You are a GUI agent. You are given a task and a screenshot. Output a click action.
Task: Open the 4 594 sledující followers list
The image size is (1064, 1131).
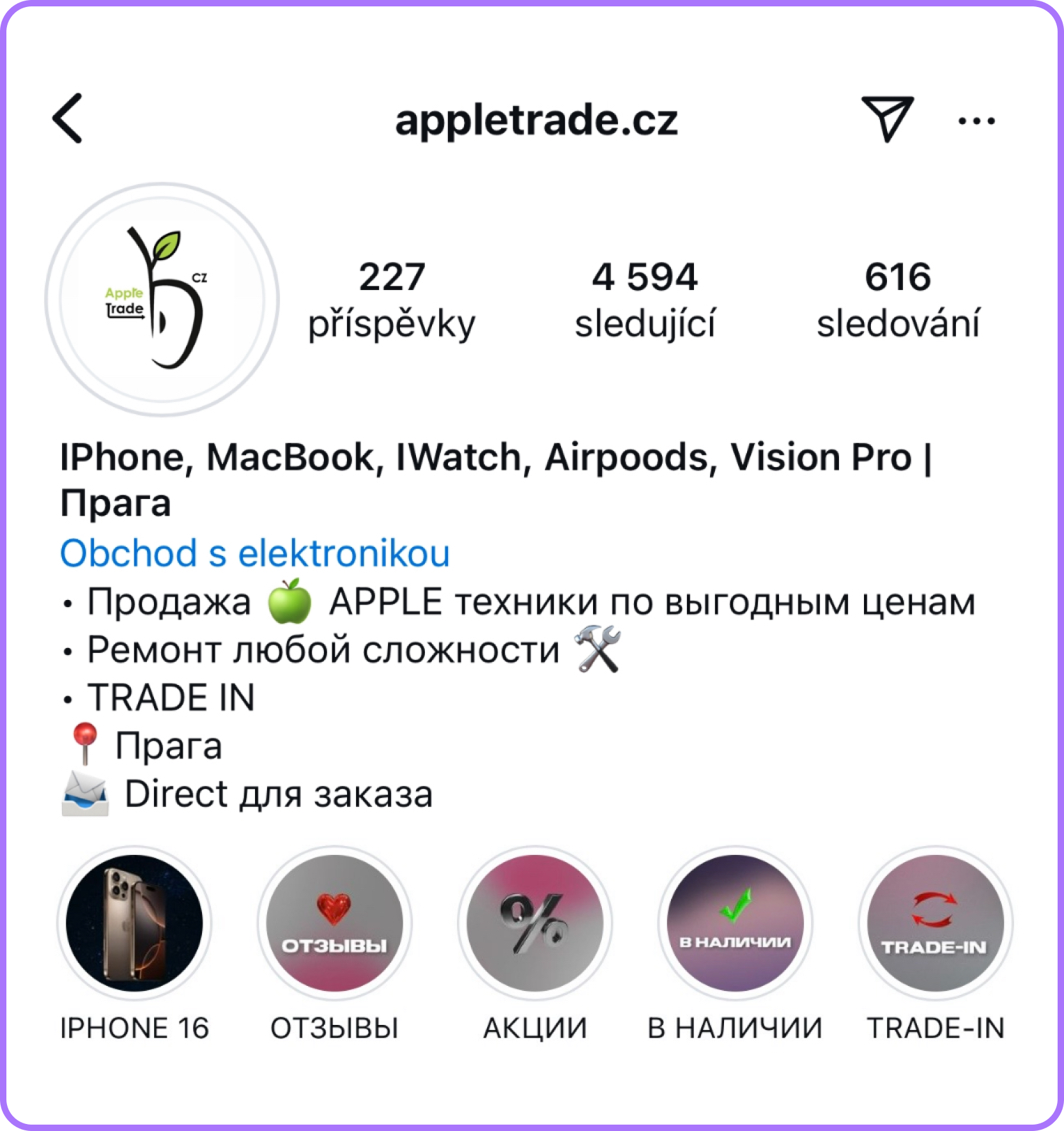pos(644,299)
